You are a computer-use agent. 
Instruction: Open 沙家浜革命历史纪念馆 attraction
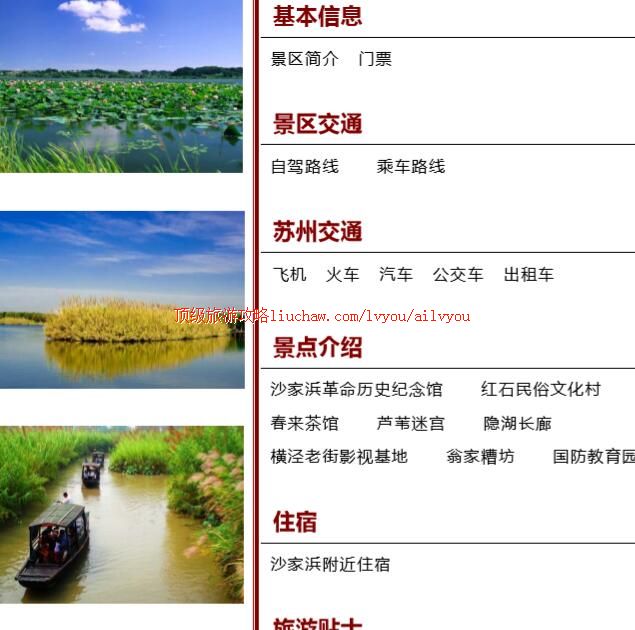356,390
